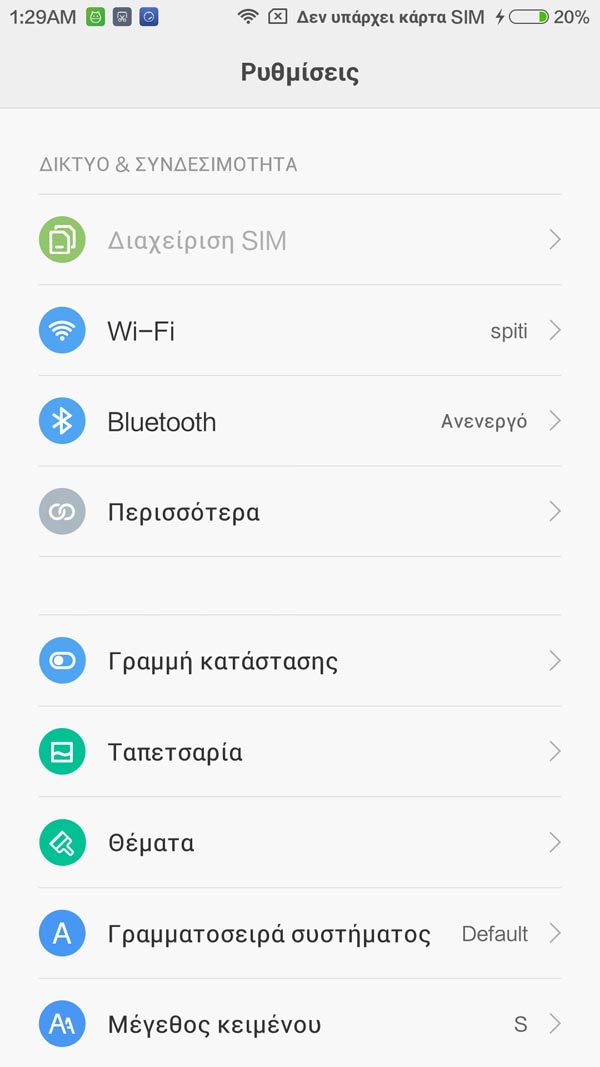Viewport: 600px width, 1067px height.
Task: Open Γραμμή κατάστασης settings
Action: pyautogui.click(x=300, y=661)
